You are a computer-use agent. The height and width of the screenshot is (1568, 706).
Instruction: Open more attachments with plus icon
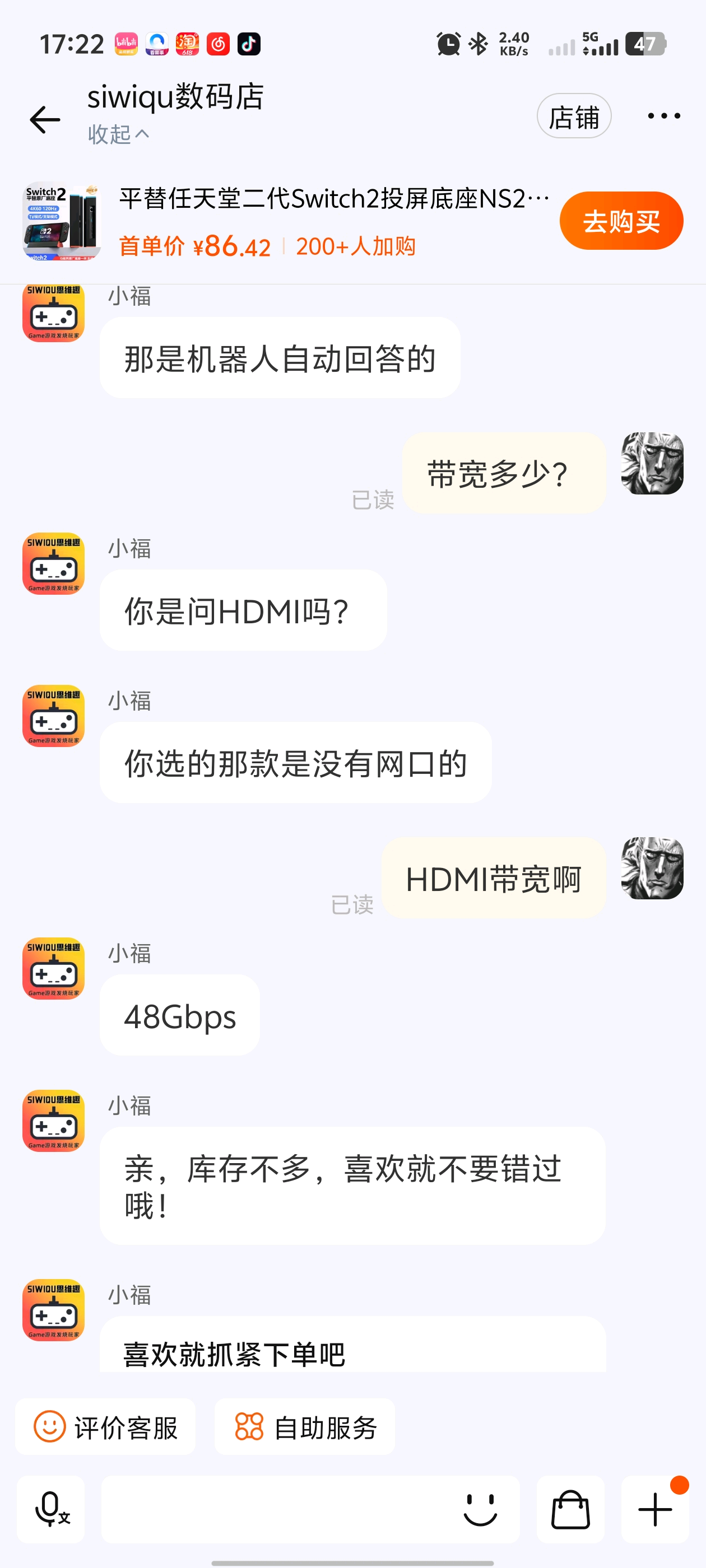pyautogui.click(x=655, y=1509)
